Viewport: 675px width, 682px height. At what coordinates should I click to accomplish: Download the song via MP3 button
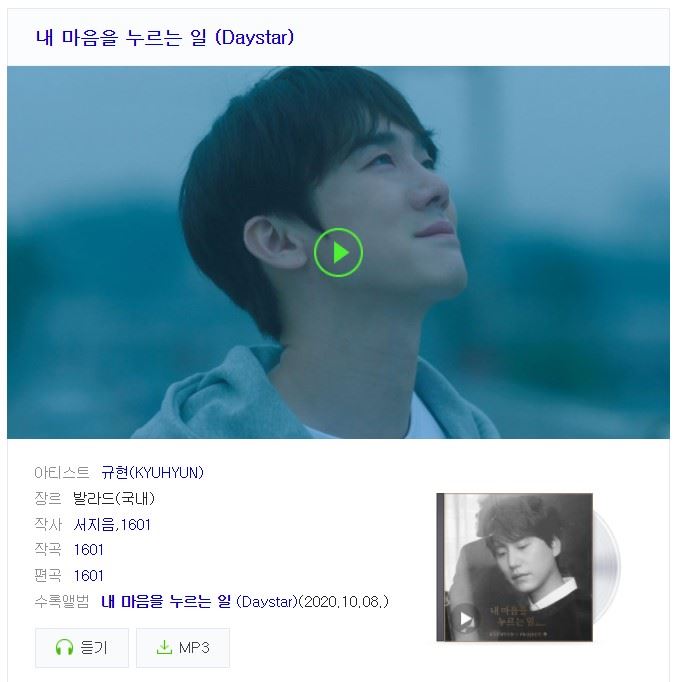(183, 648)
